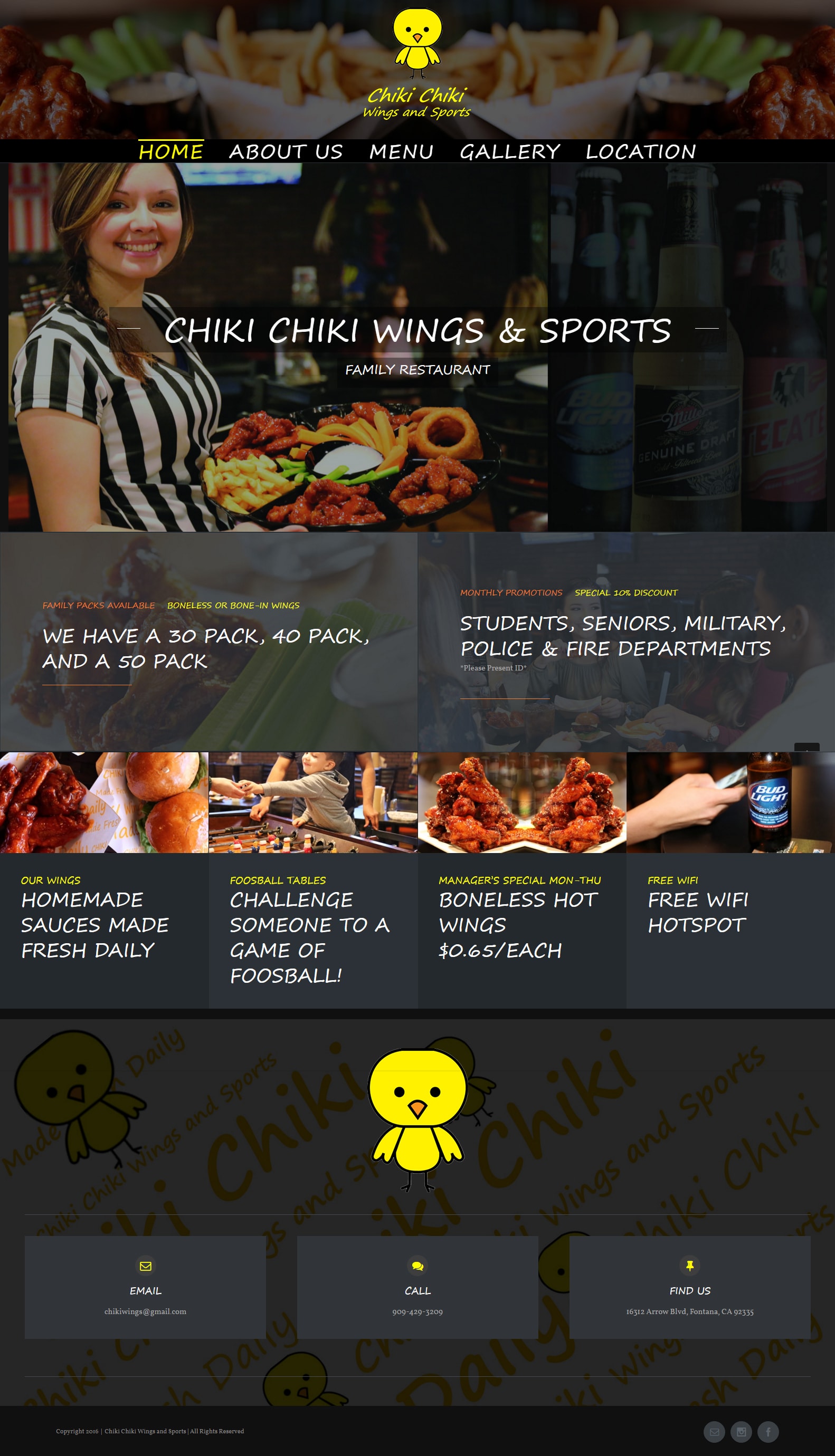Switch to the Gallery tab

[x=509, y=152]
